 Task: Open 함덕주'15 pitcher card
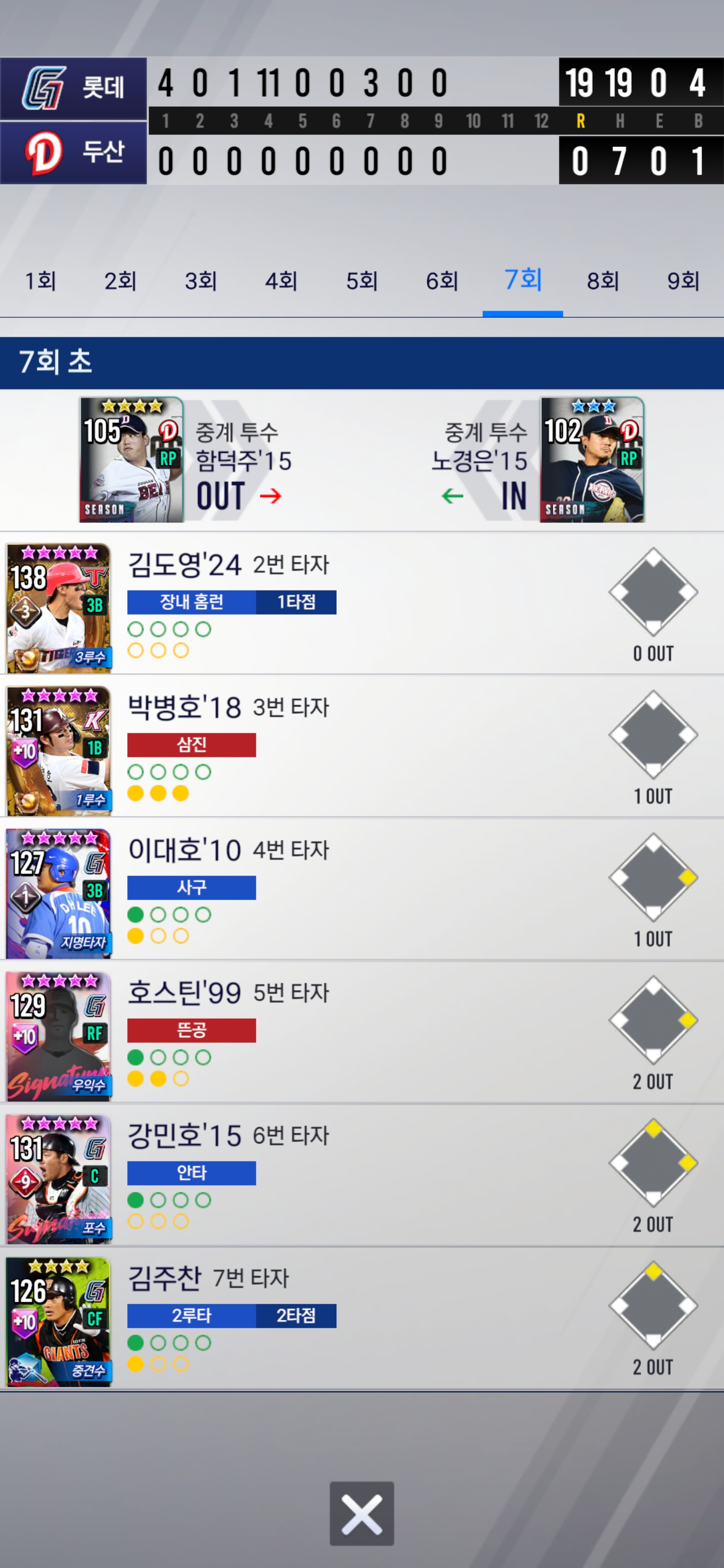(x=132, y=459)
